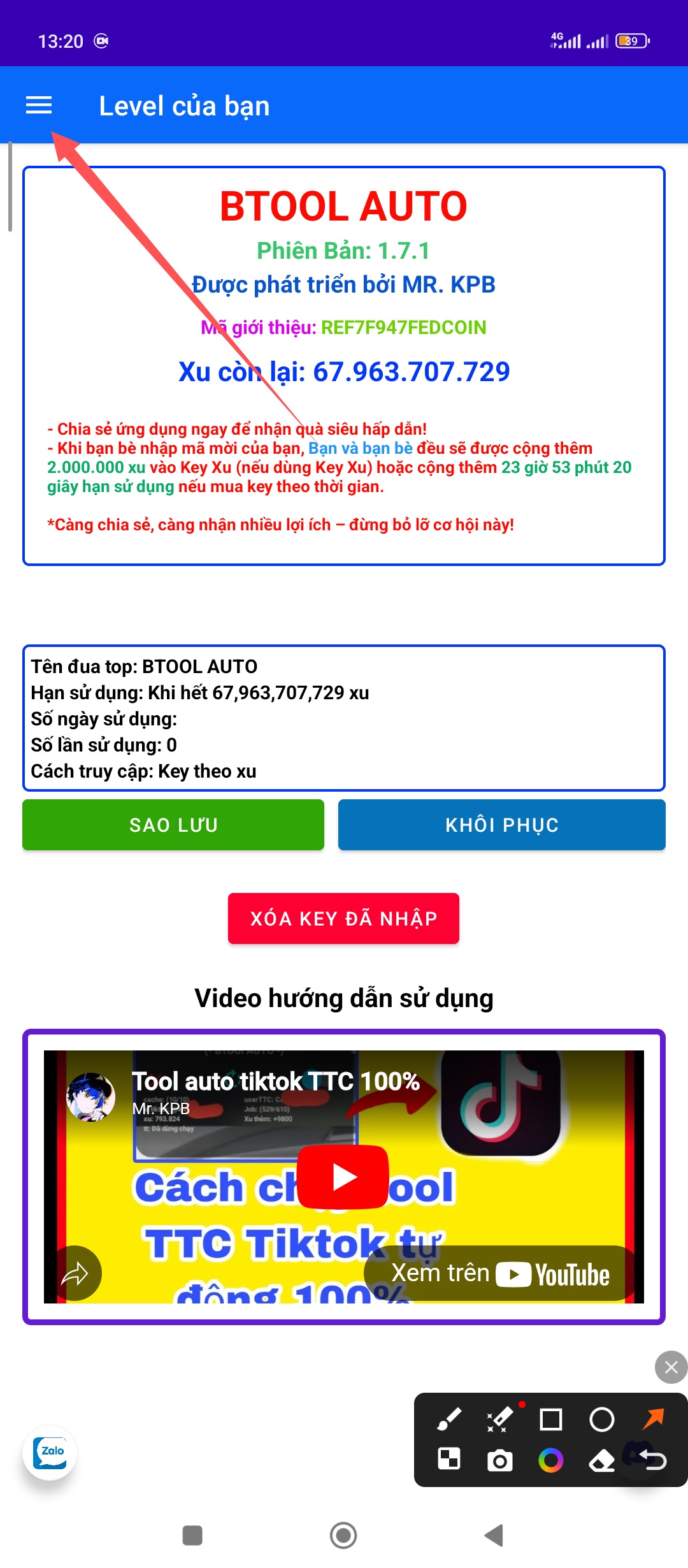The width and height of the screenshot is (688, 1568).
Task: Open the Zalo floating chat button
Action: pyautogui.click(x=50, y=1453)
